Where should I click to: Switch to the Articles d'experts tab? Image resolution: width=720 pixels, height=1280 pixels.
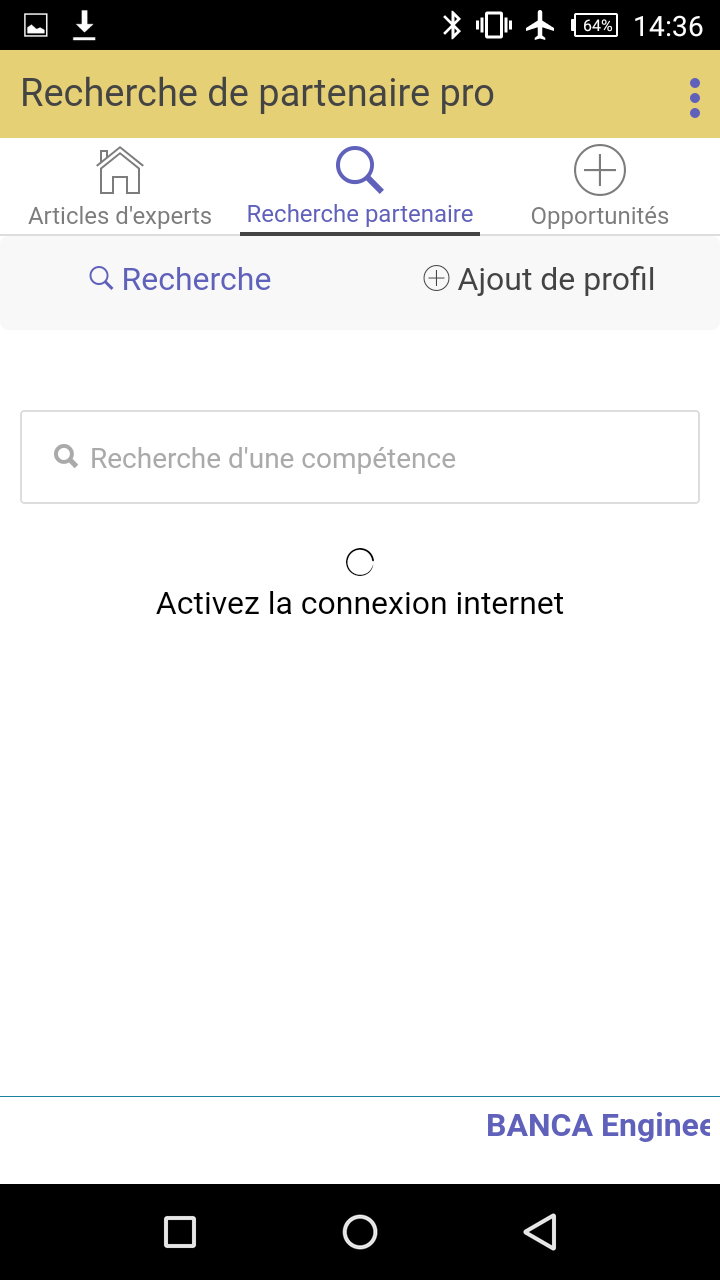point(120,187)
